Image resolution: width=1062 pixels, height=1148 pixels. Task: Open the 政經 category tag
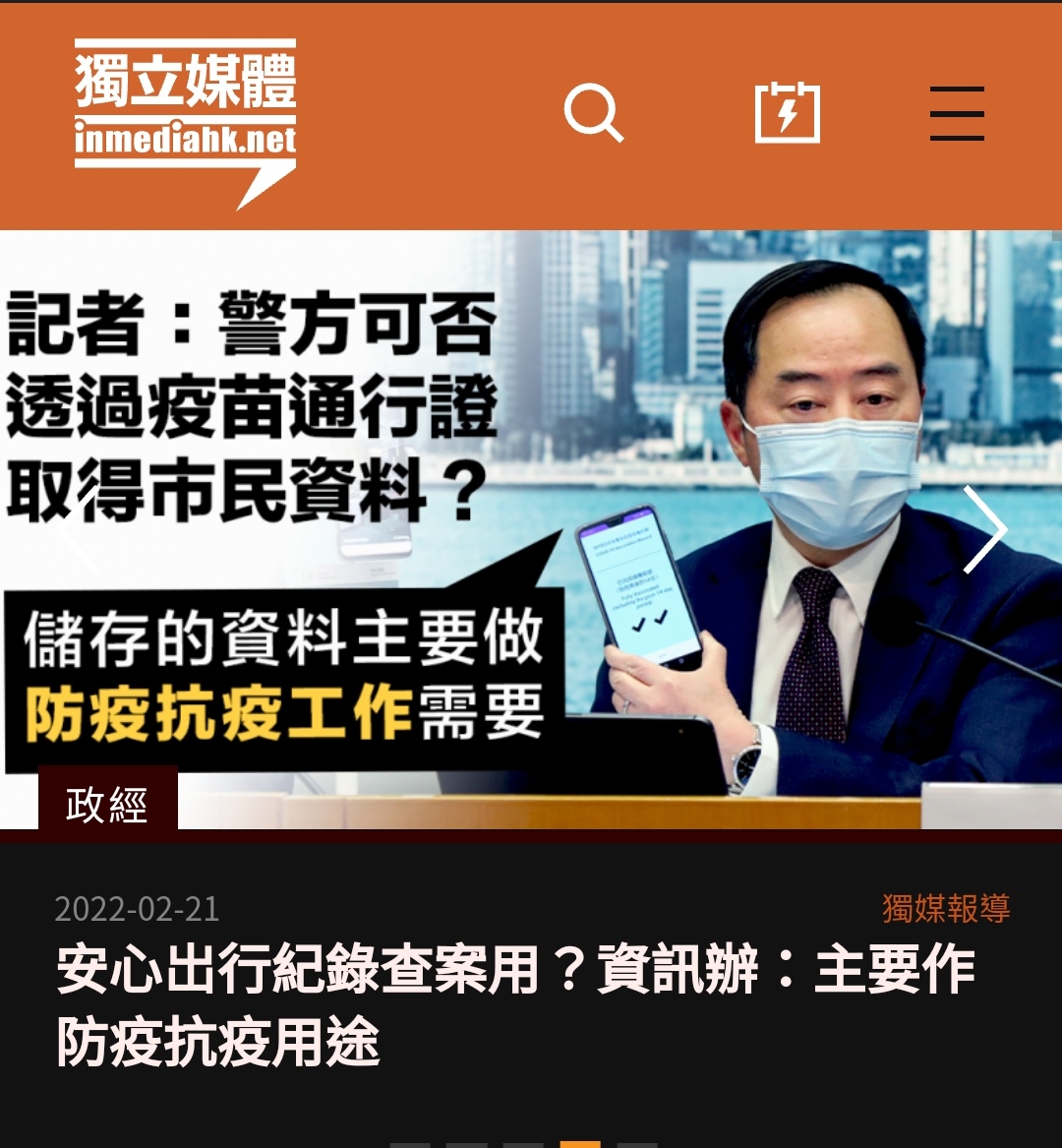click(x=107, y=805)
